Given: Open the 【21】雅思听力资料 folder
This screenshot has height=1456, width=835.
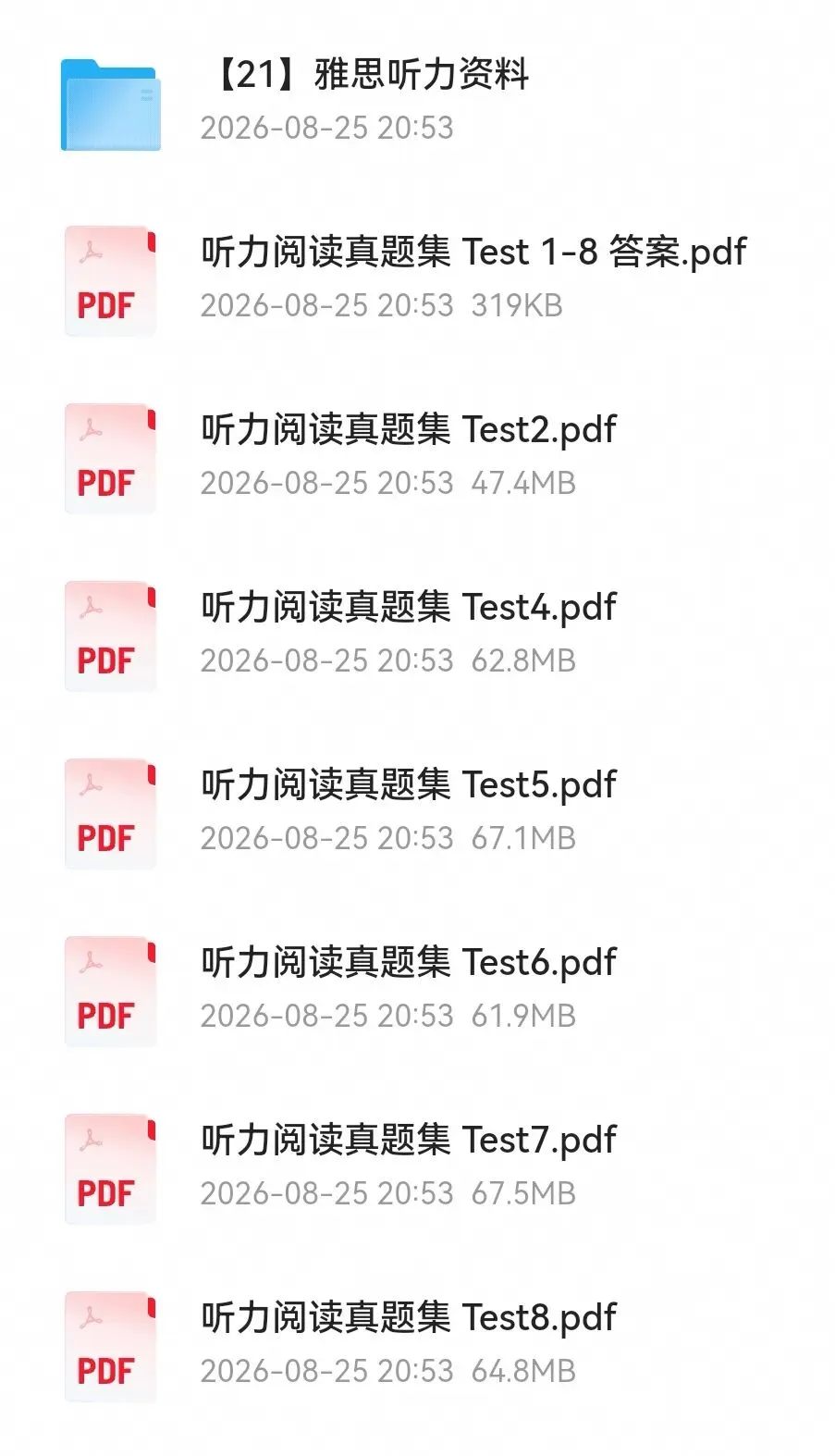Looking at the screenshot, I should click(x=417, y=102).
